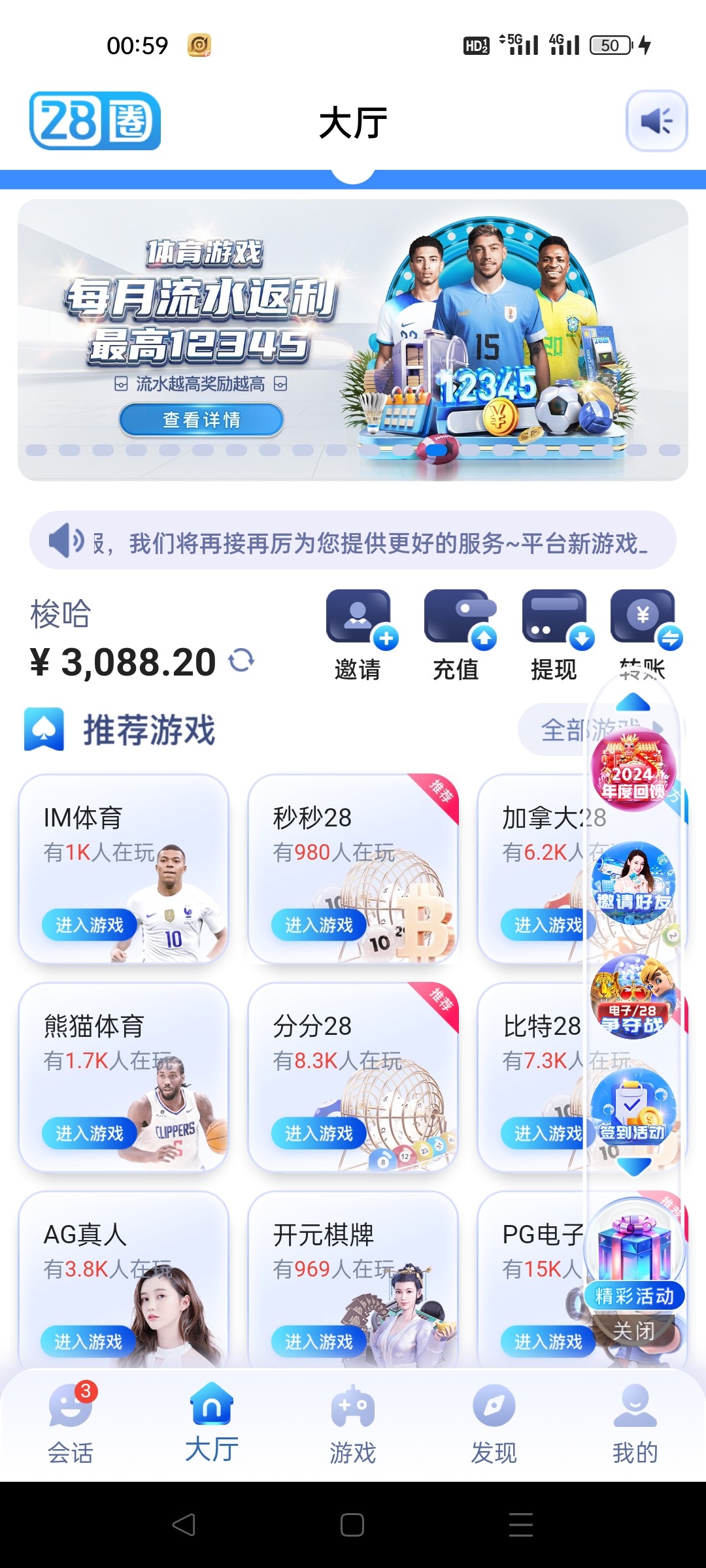The height and width of the screenshot is (1568, 706).
Task: Tap 查看详情 on the sports banner
Action: pyautogui.click(x=201, y=419)
